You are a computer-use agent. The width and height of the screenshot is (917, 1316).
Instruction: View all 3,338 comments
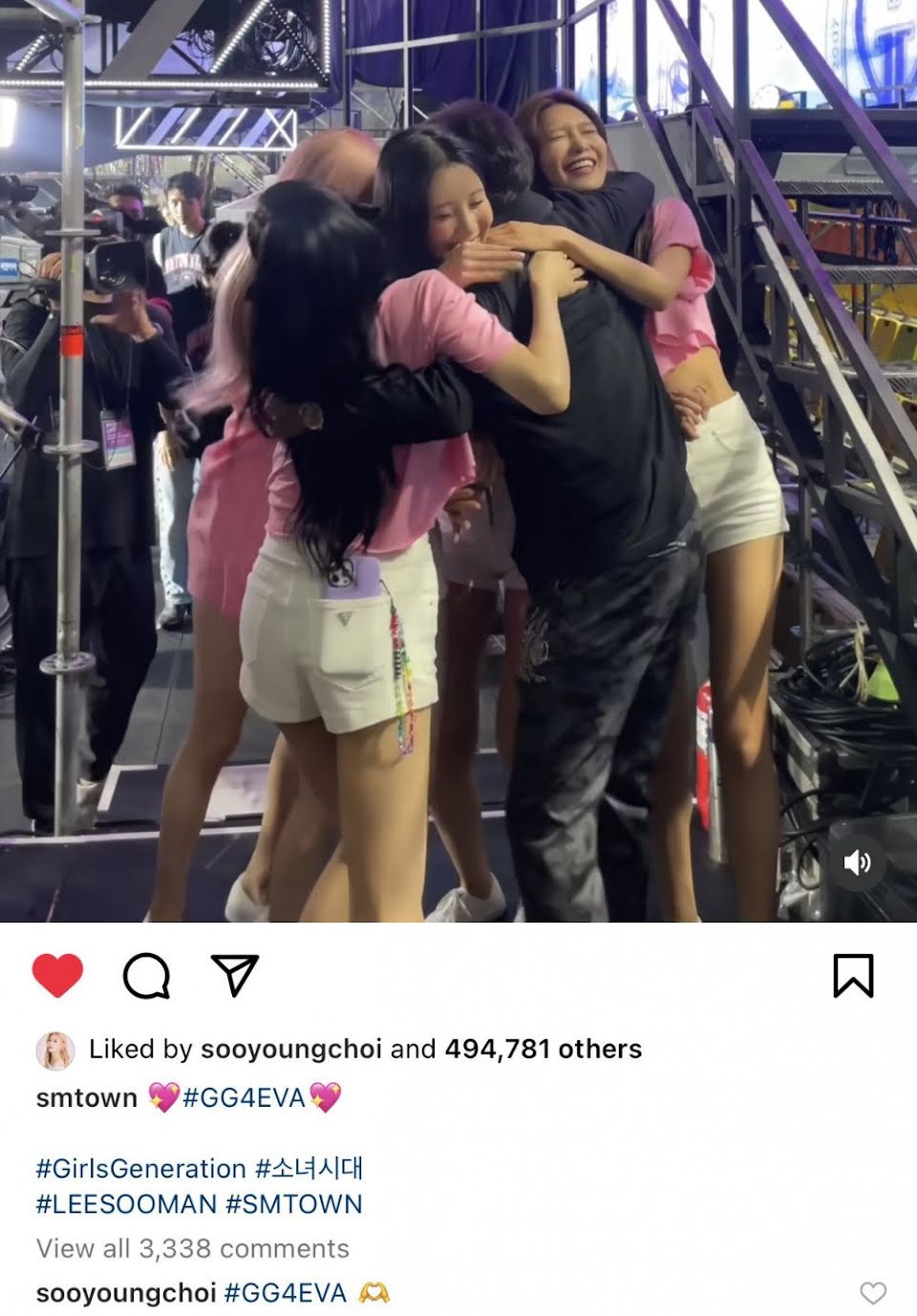pos(192,1248)
